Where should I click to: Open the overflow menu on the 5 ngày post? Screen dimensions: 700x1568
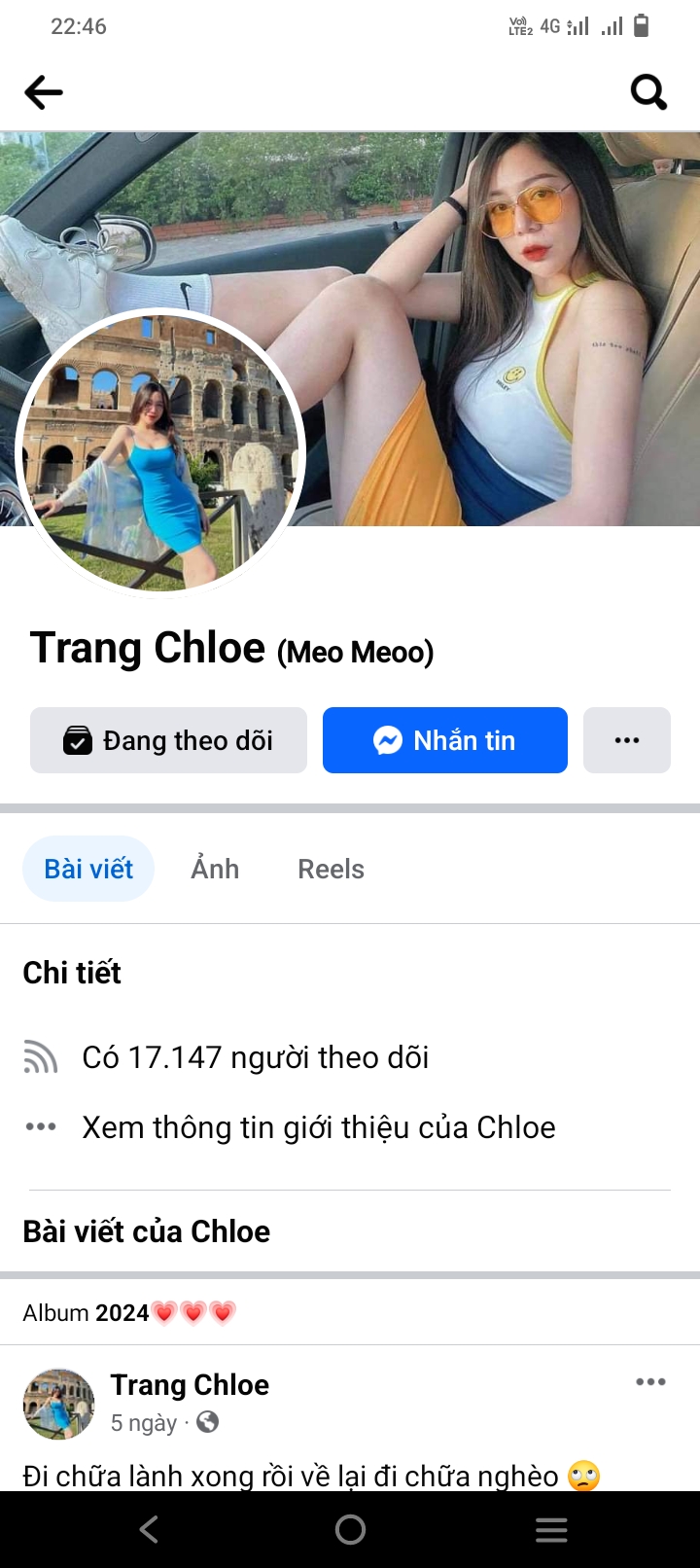(x=650, y=1382)
